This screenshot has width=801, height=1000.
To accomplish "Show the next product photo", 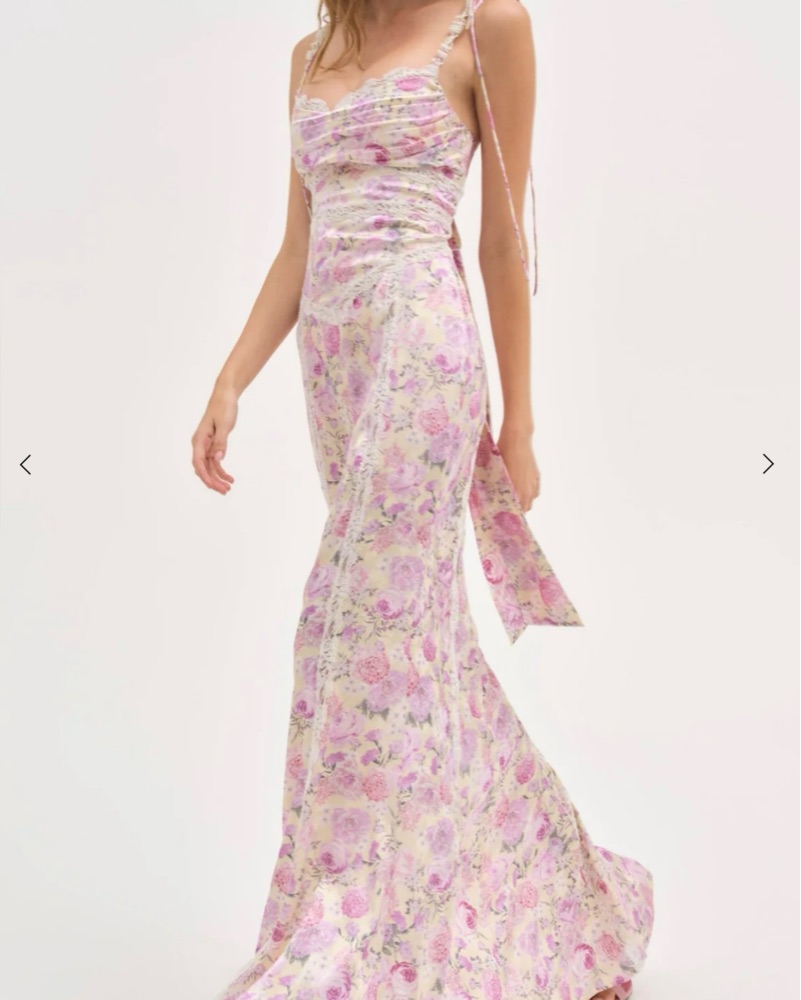I will (768, 464).
